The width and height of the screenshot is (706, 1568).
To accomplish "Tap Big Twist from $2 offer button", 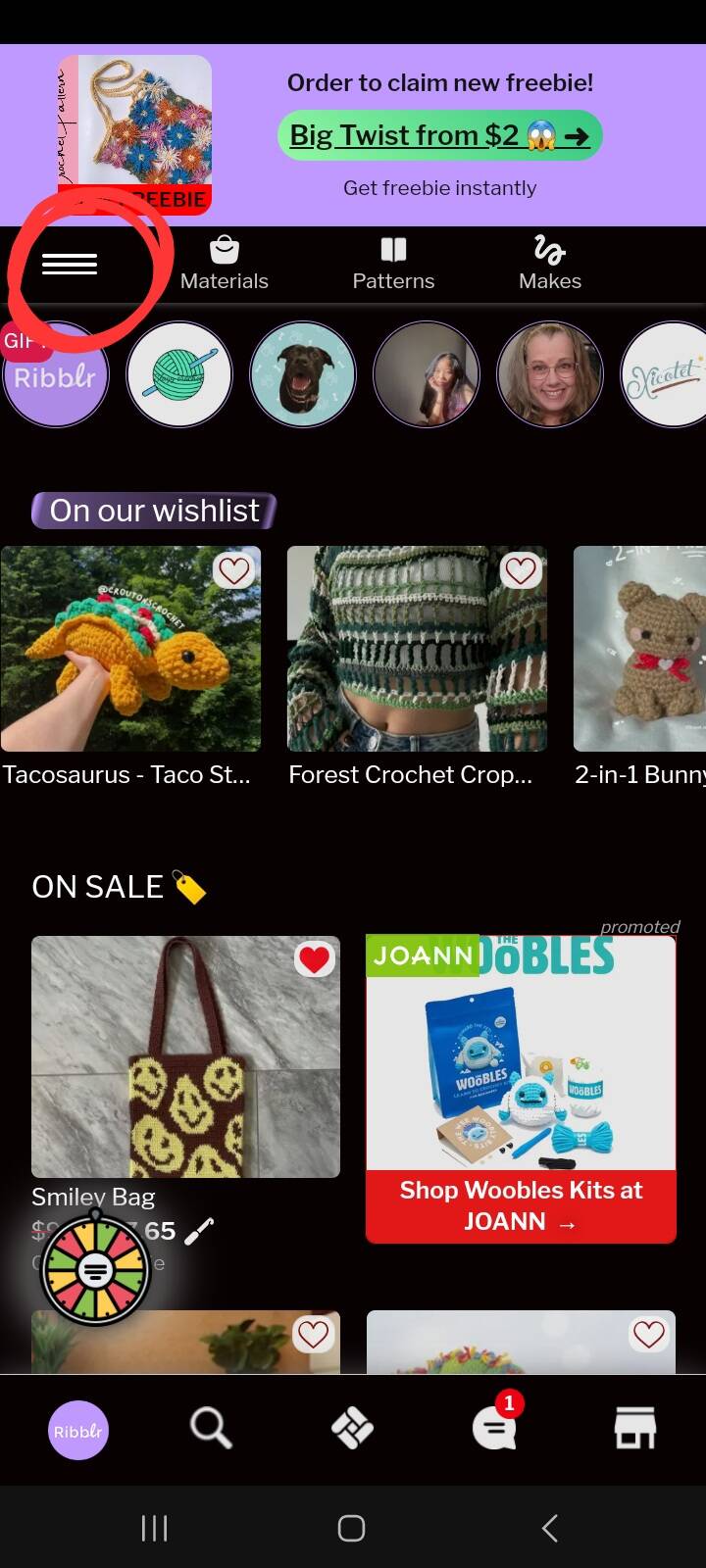I will pos(439,135).
